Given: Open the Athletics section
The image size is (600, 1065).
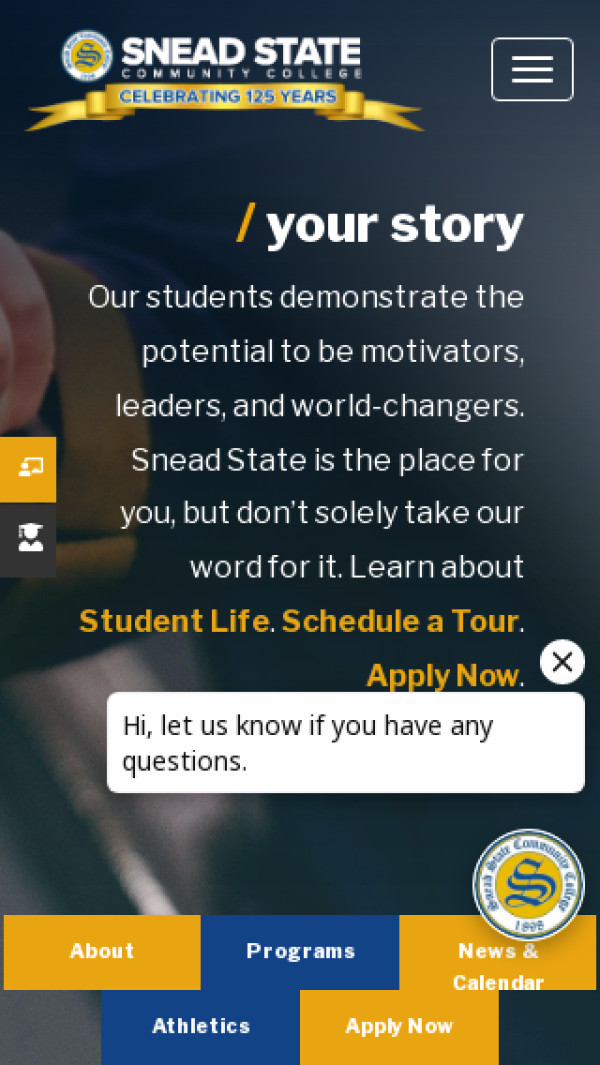Looking at the screenshot, I should (201, 1026).
